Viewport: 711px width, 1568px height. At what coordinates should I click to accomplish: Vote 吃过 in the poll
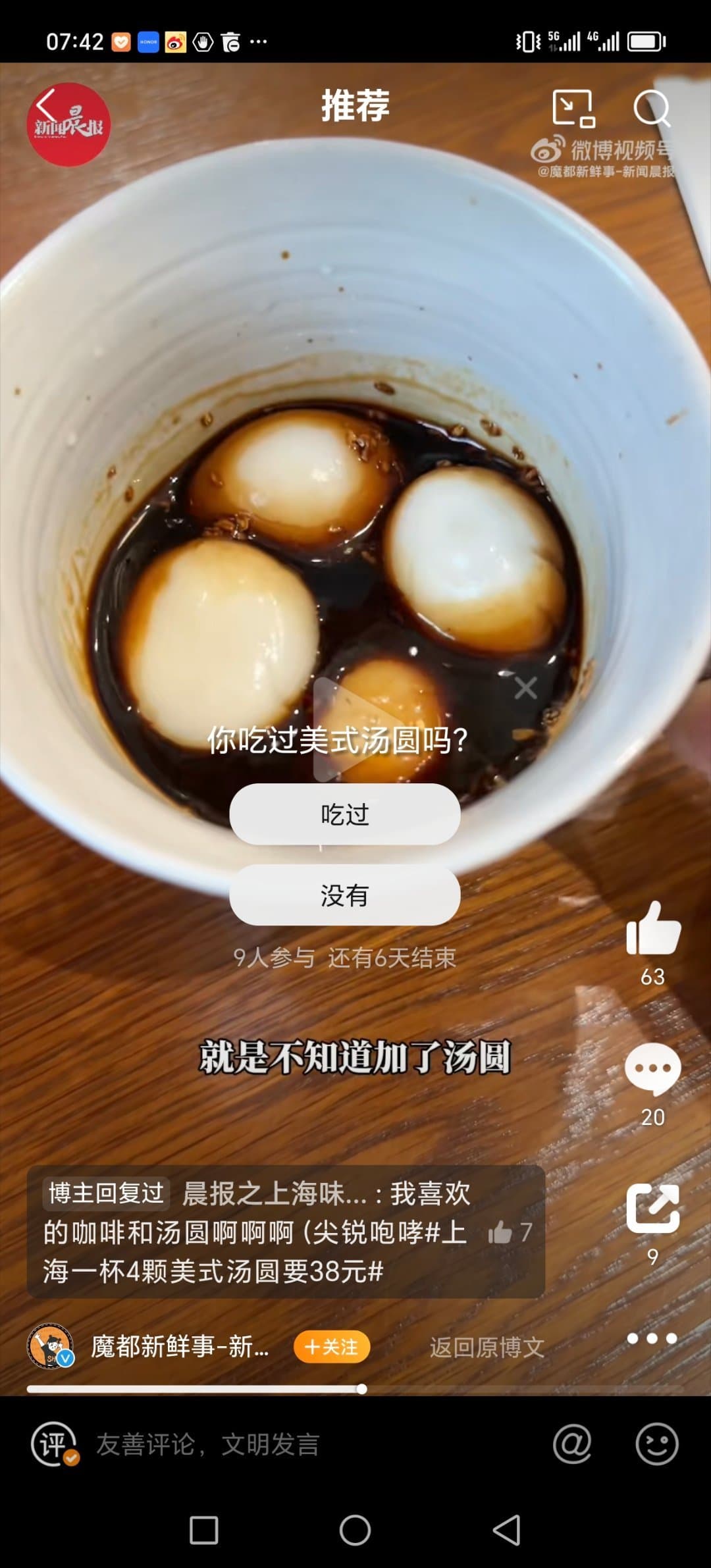344,814
